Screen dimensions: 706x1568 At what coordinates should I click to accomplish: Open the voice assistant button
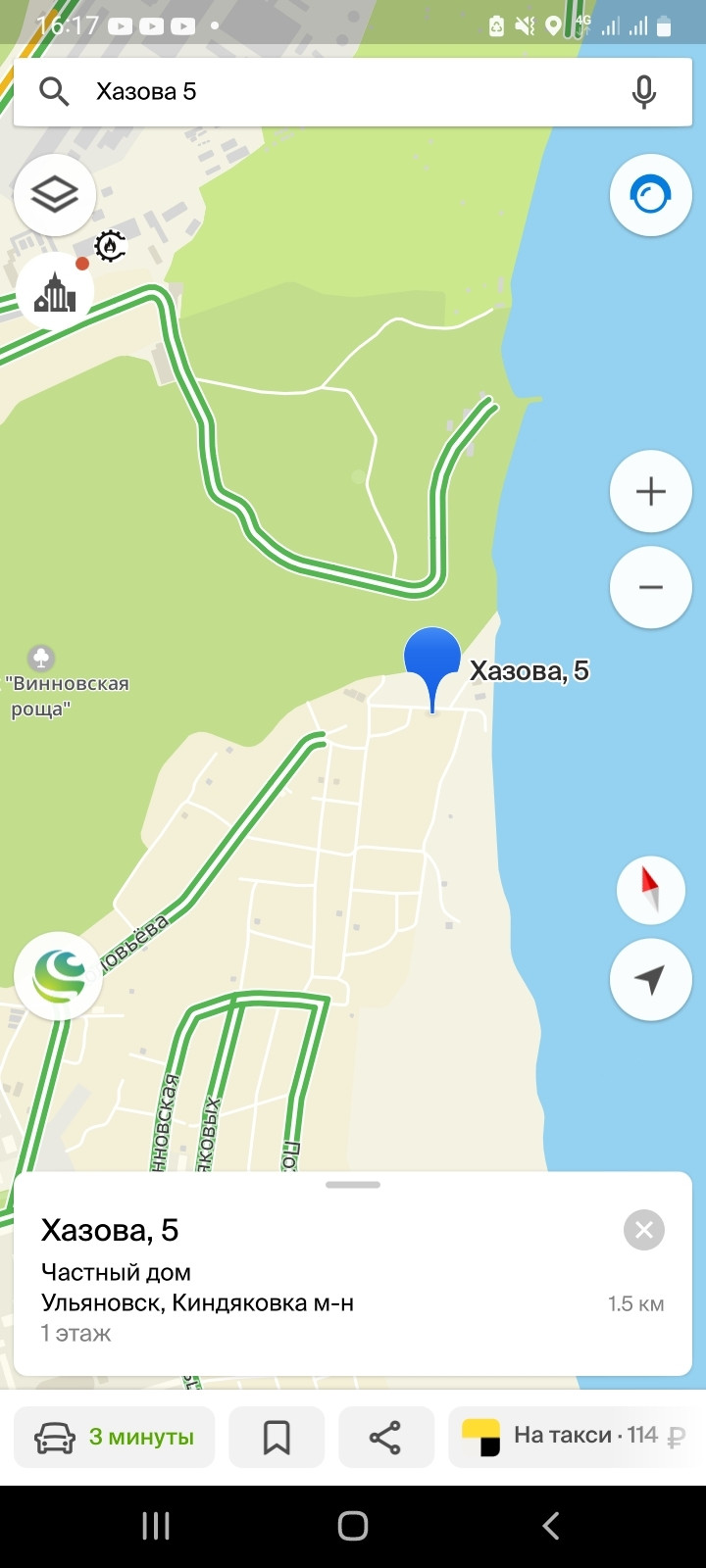[651, 195]
